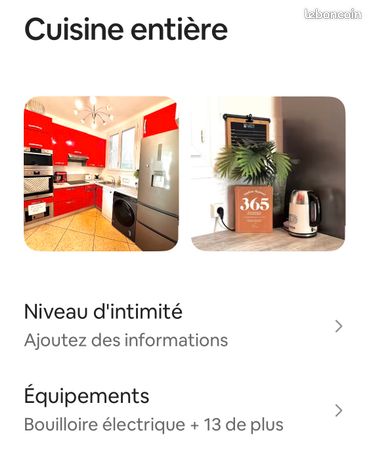Image resolution: width=369 pixels, height=460 pixels.
Task: Open the Niveau d'intimité row
Action: [184, 326]
